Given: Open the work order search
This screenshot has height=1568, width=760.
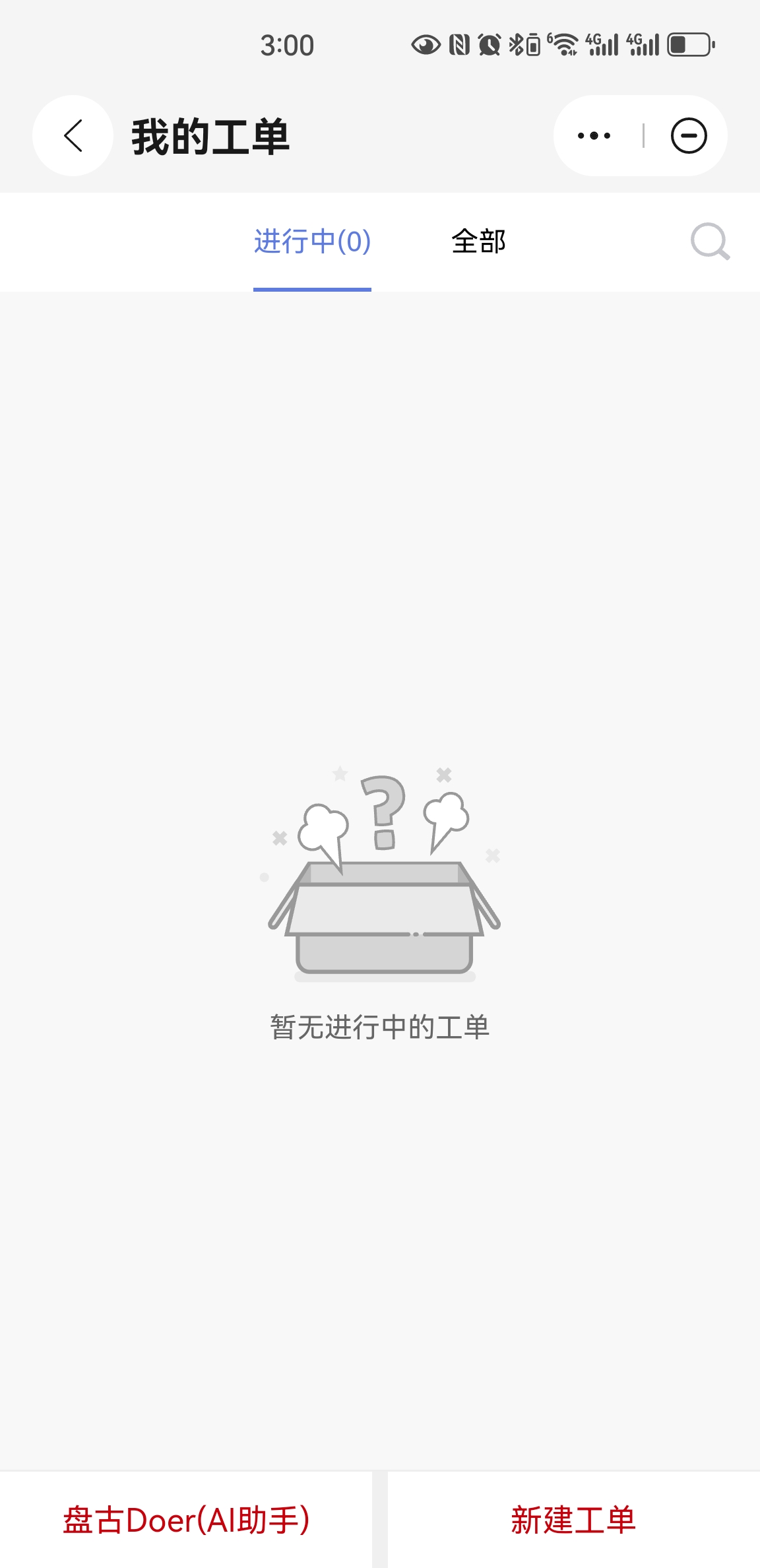Looking at the screenshot, I should 710,242.
